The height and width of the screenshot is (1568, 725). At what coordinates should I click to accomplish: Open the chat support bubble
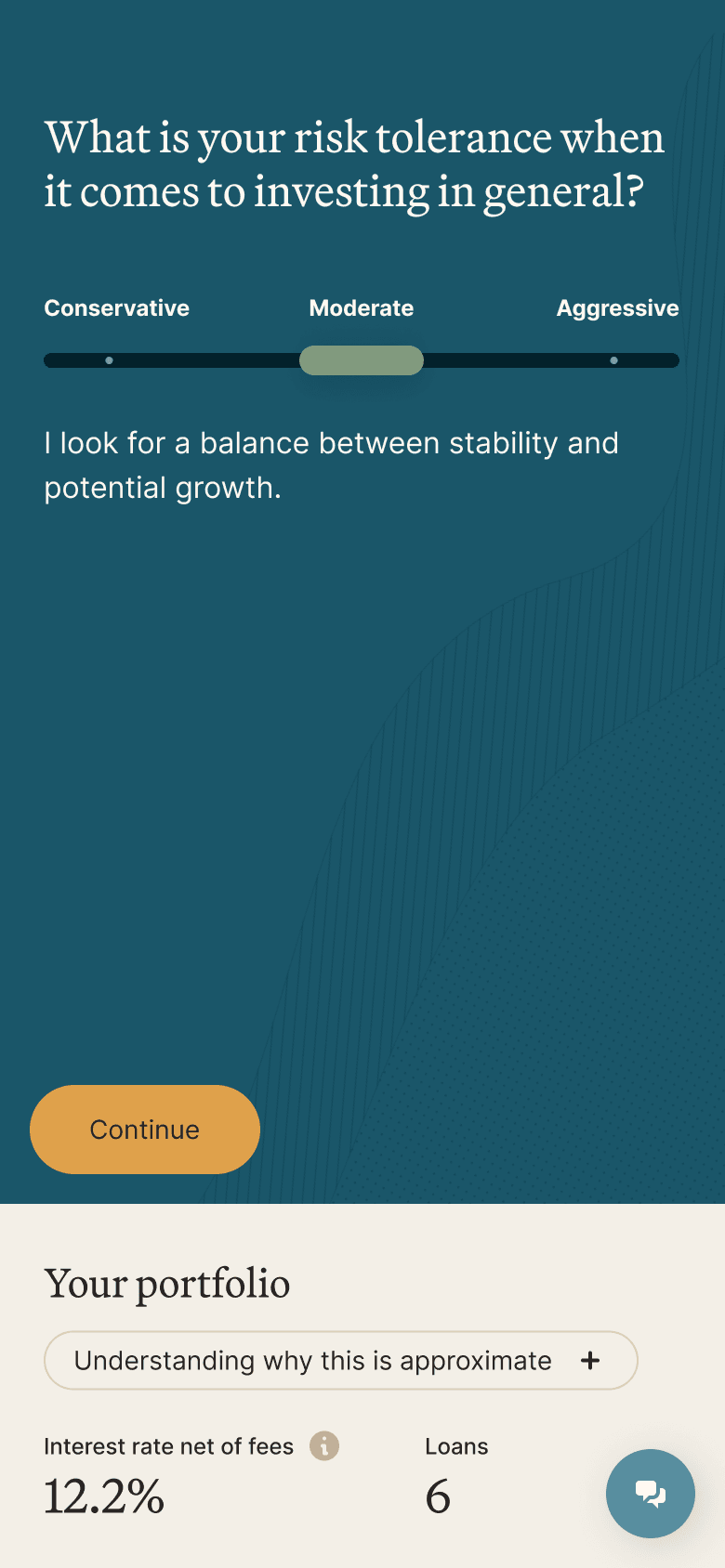(x=651, y=1494)
